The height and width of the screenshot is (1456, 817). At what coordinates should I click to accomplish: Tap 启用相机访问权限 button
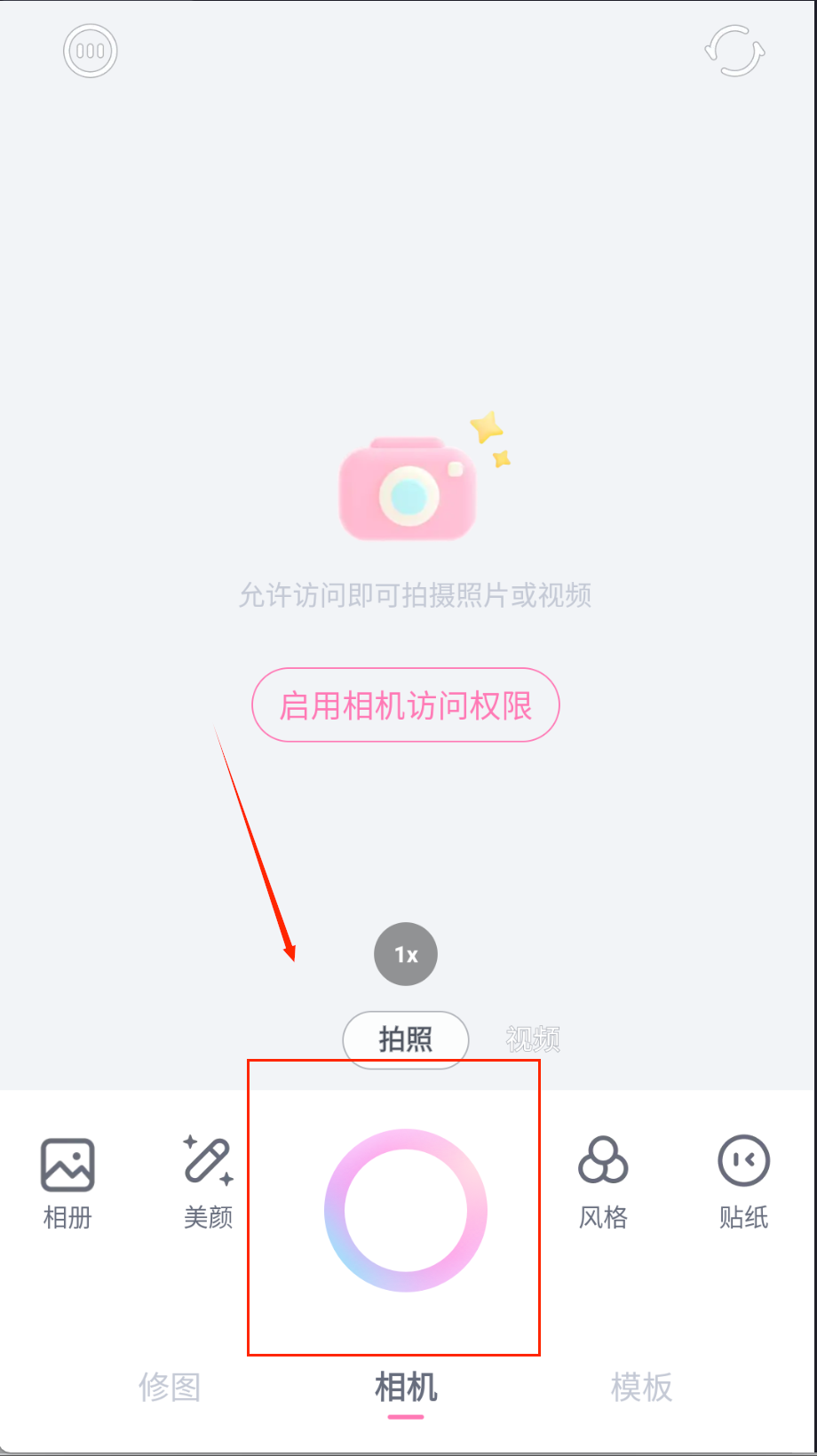[x=406, y=705]
